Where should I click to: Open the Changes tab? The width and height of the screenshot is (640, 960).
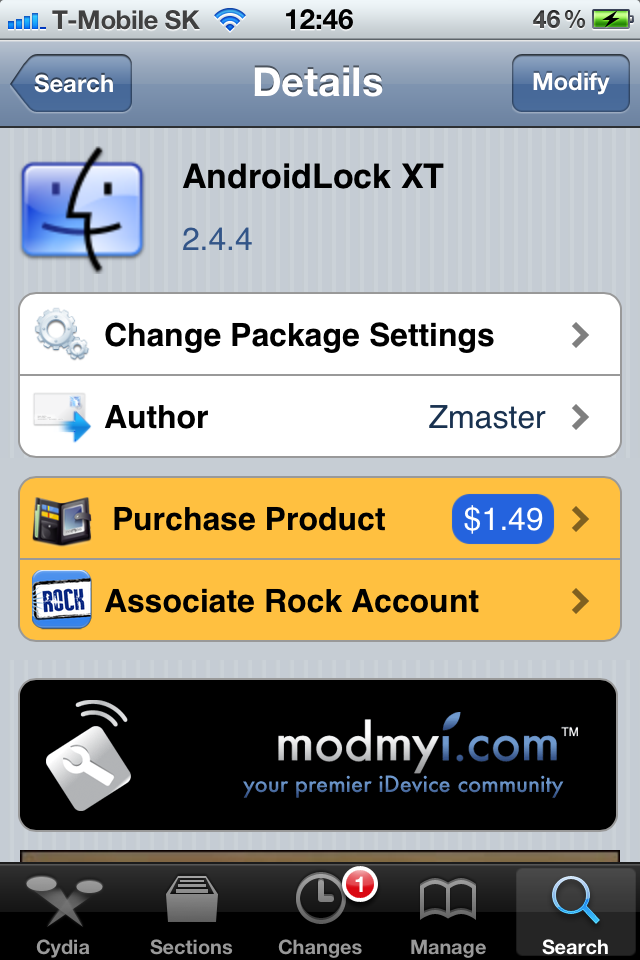[x=320, y=912]
